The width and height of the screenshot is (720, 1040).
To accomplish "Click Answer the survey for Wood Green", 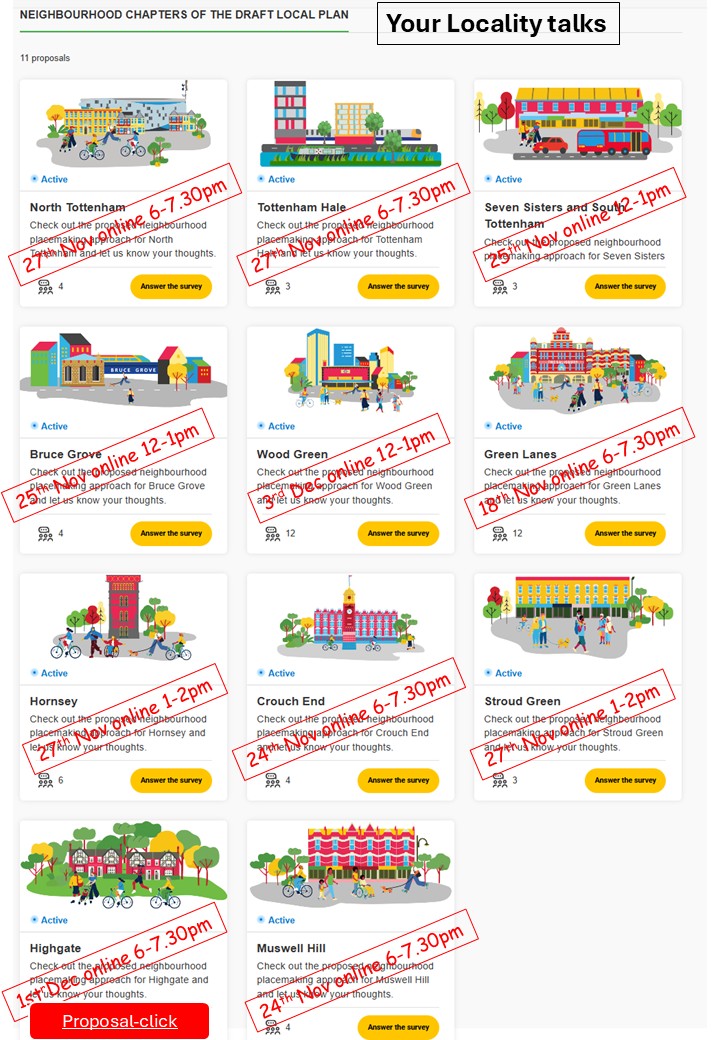I will [x=397, y=533].
